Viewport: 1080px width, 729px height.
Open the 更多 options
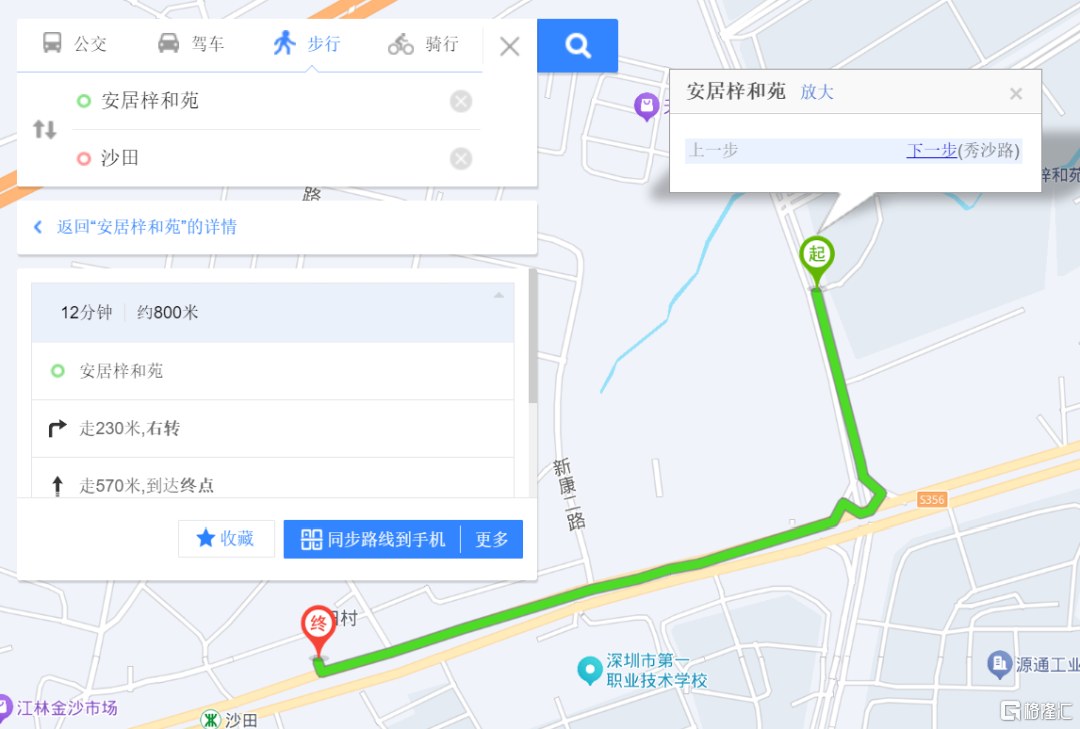492,539
